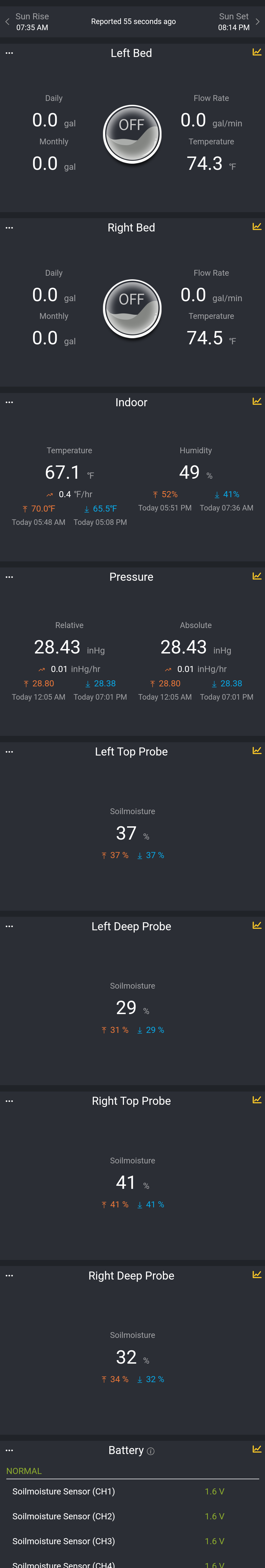Image resolution: width=265 pixels, height=1568 pixels.
Task: View the Right Deep Probe chart
Action: tap(257, 1275)
